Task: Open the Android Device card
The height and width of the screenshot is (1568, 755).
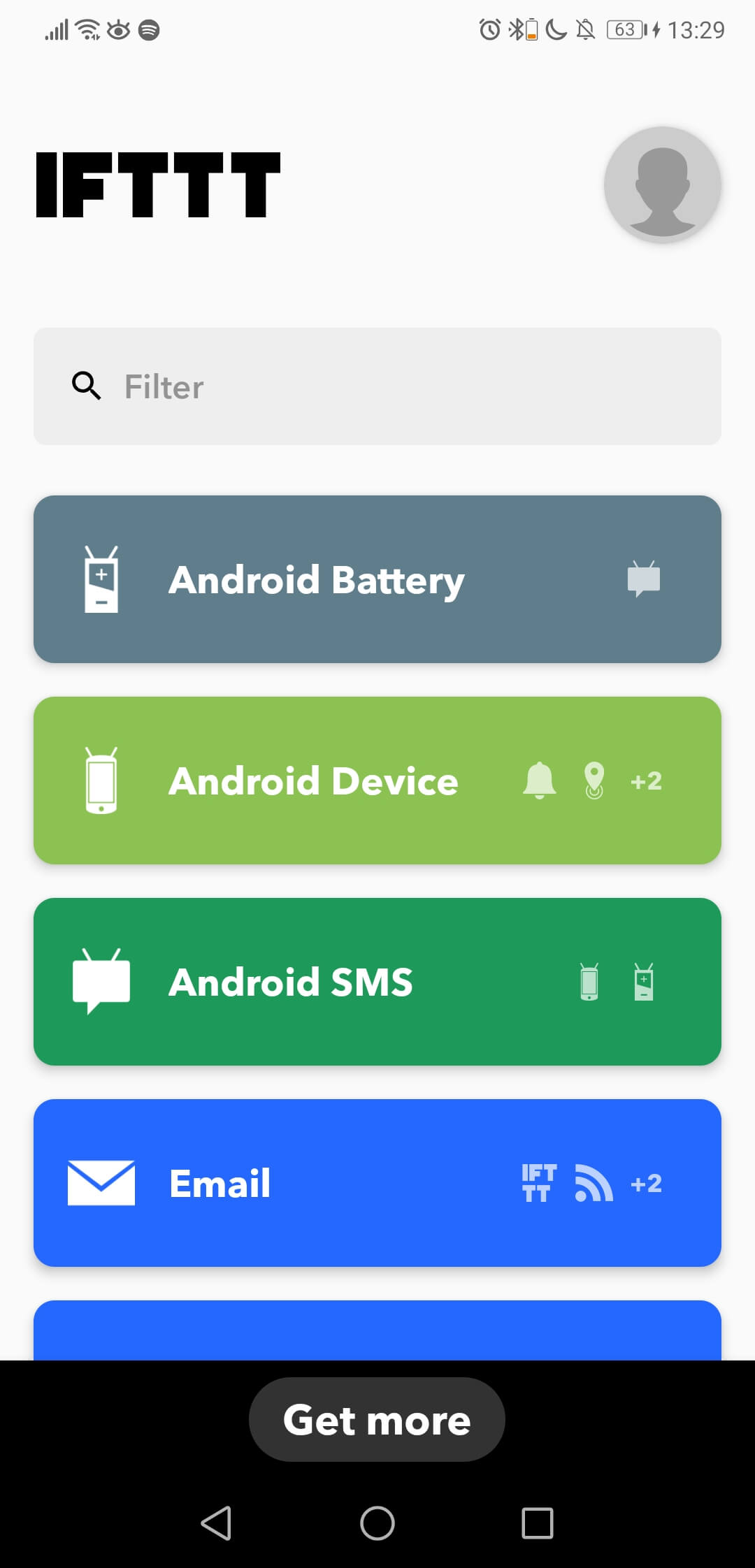Action: [x=377, y=781]
